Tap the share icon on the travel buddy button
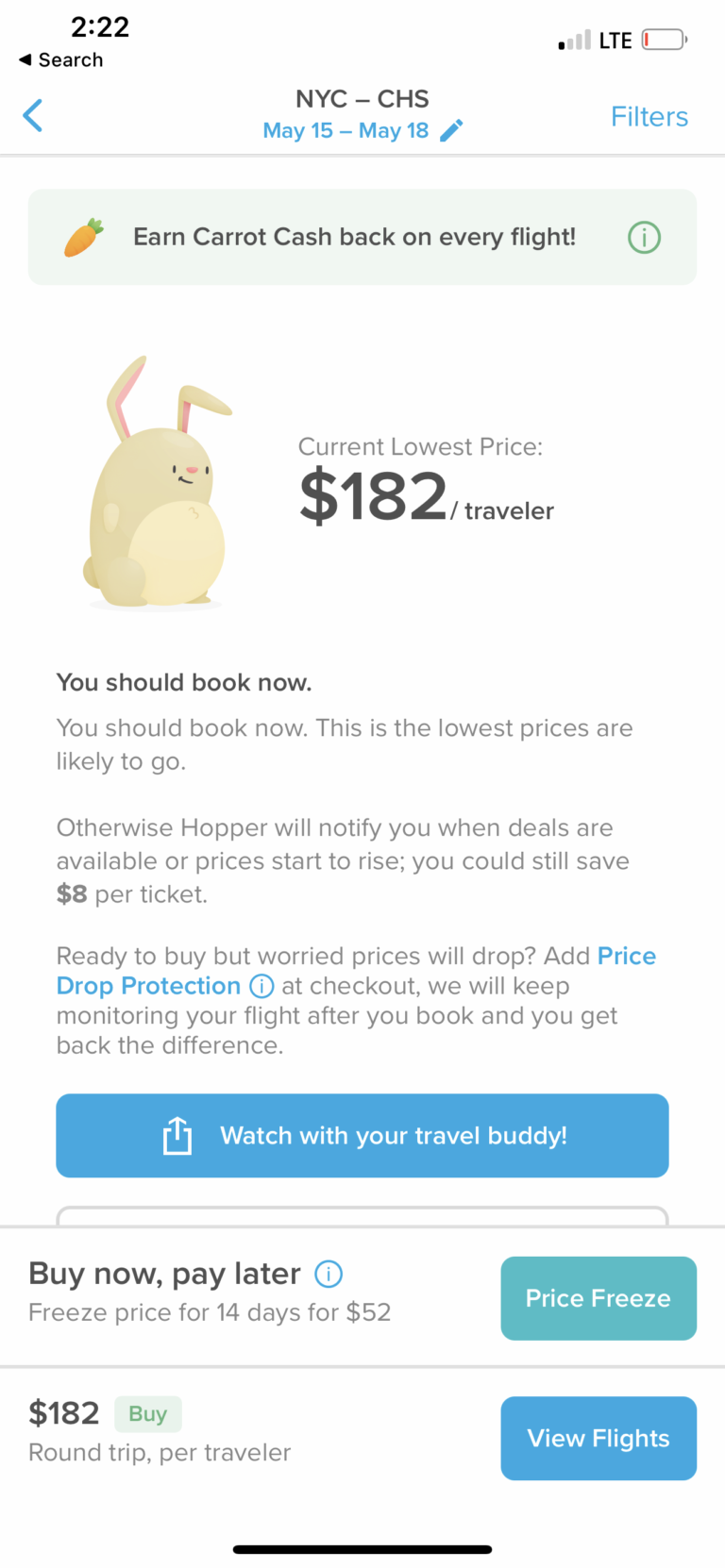Viewport: 725px width, 1568px height. pyautogui.click(x=177, y=1135)
